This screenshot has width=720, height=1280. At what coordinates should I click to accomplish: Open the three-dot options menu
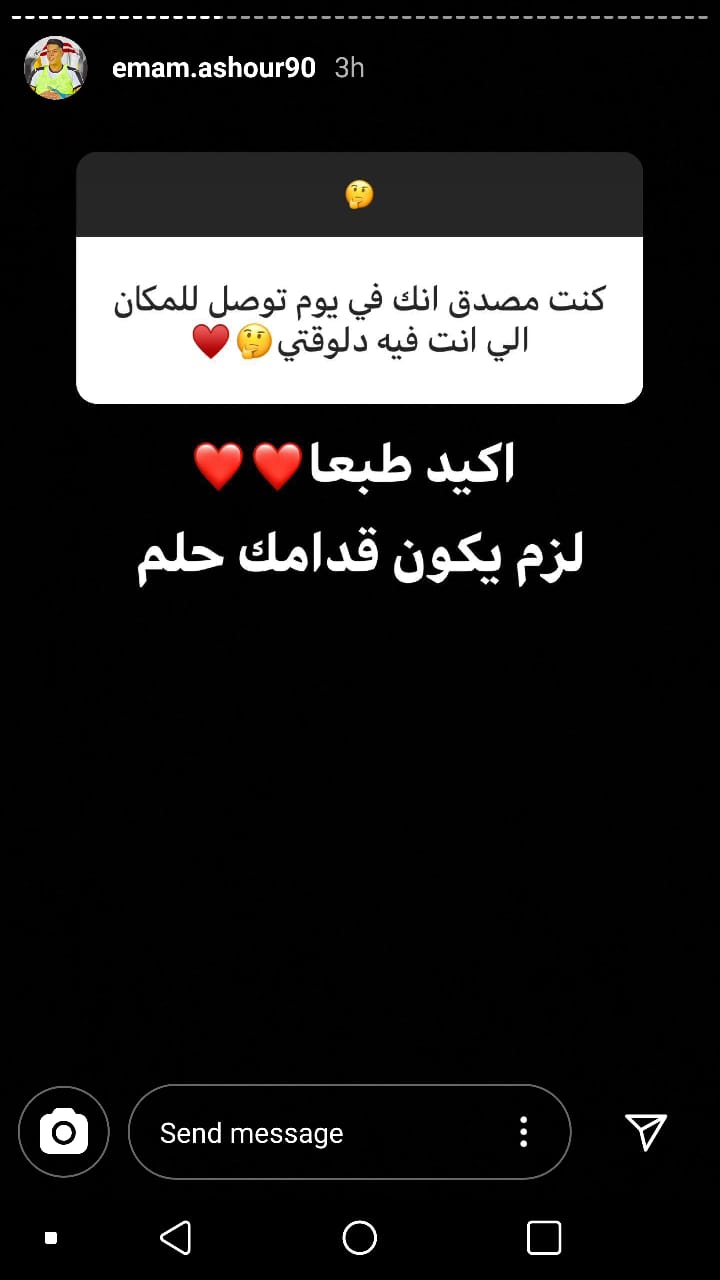point(522,1132)
